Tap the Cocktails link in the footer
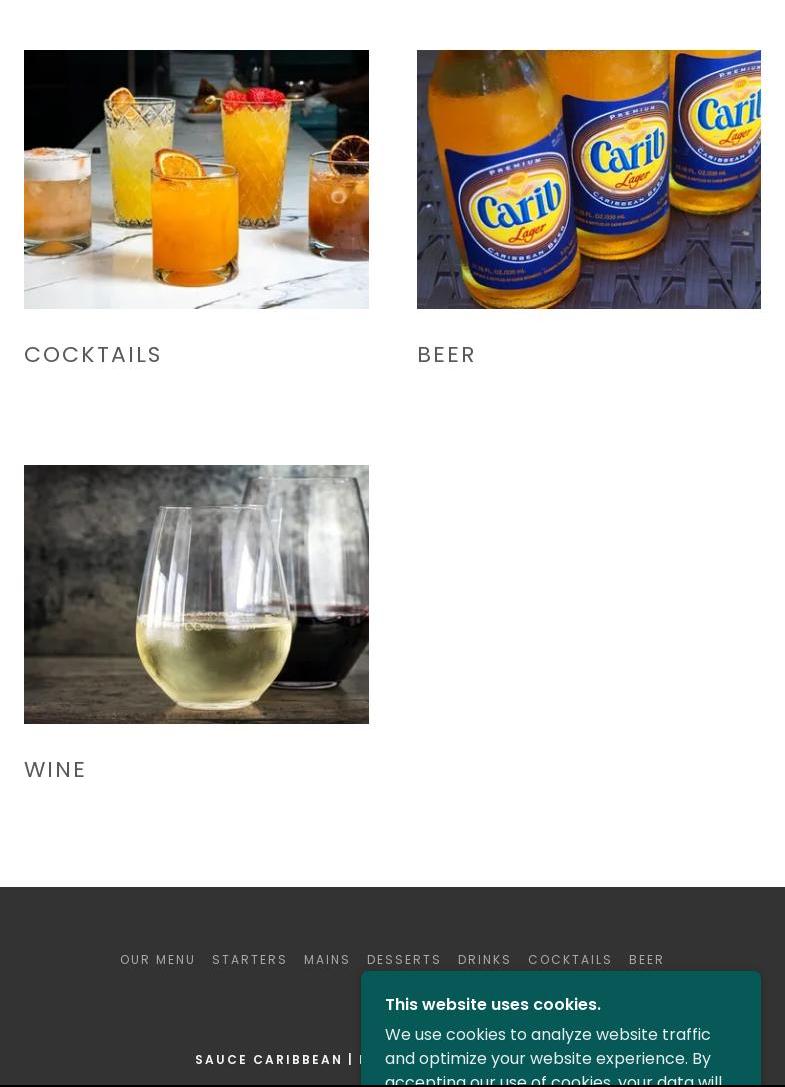Screen dimensions: 785x1087 click(570, 959)
